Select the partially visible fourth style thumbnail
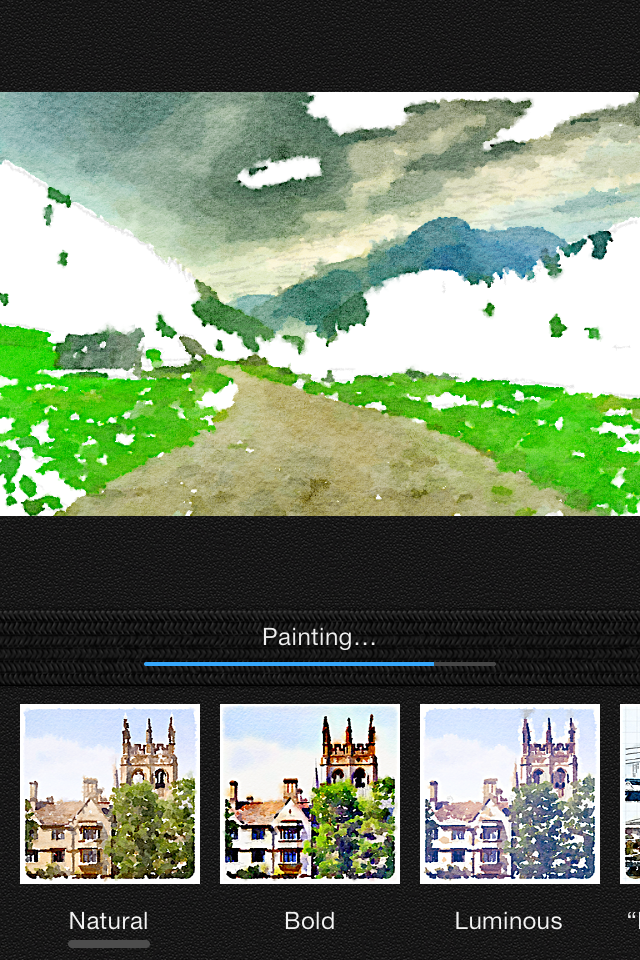Screen dimensions: 640x960 [x=631, y=793]
